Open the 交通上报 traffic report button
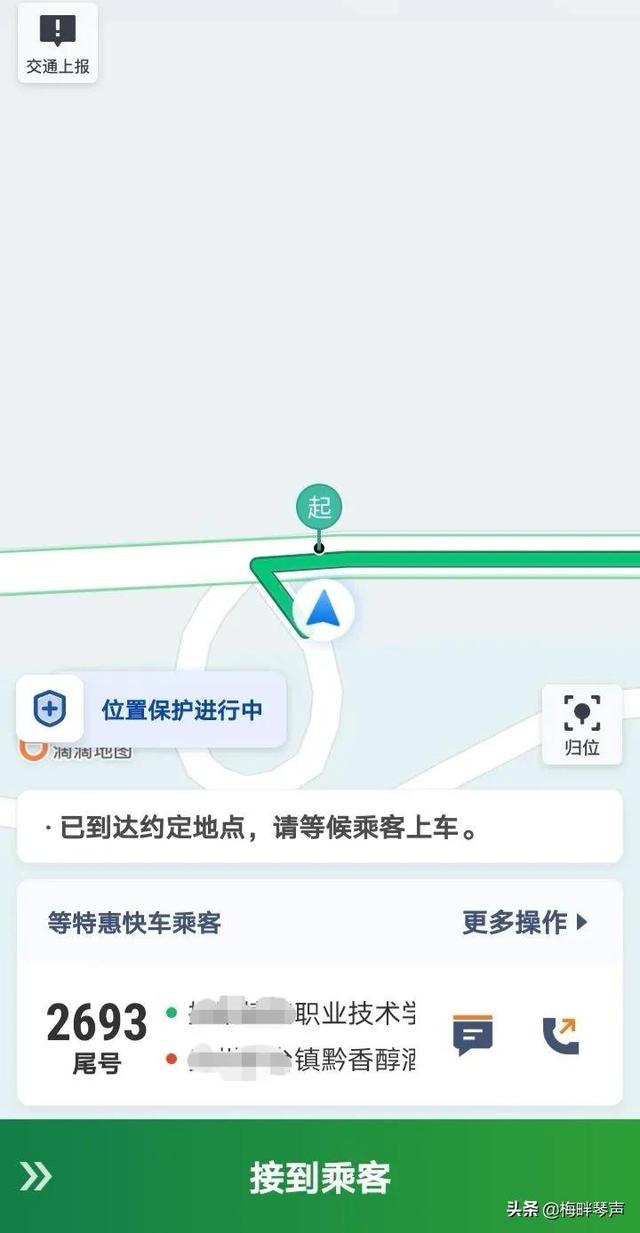The image size is (640, 1233). point(57,43)
